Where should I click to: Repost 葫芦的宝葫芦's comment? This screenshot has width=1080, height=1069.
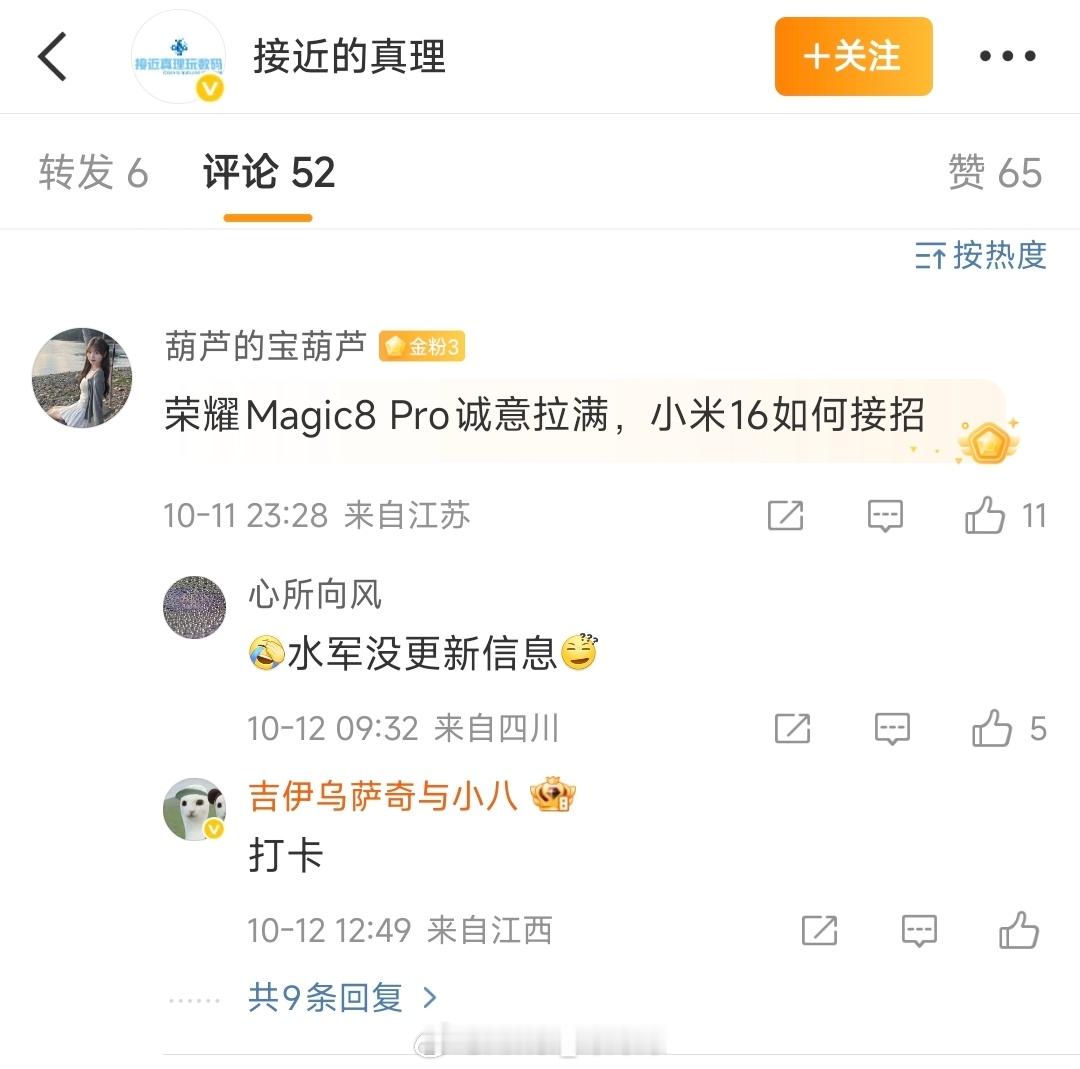(x=785, y=516)
